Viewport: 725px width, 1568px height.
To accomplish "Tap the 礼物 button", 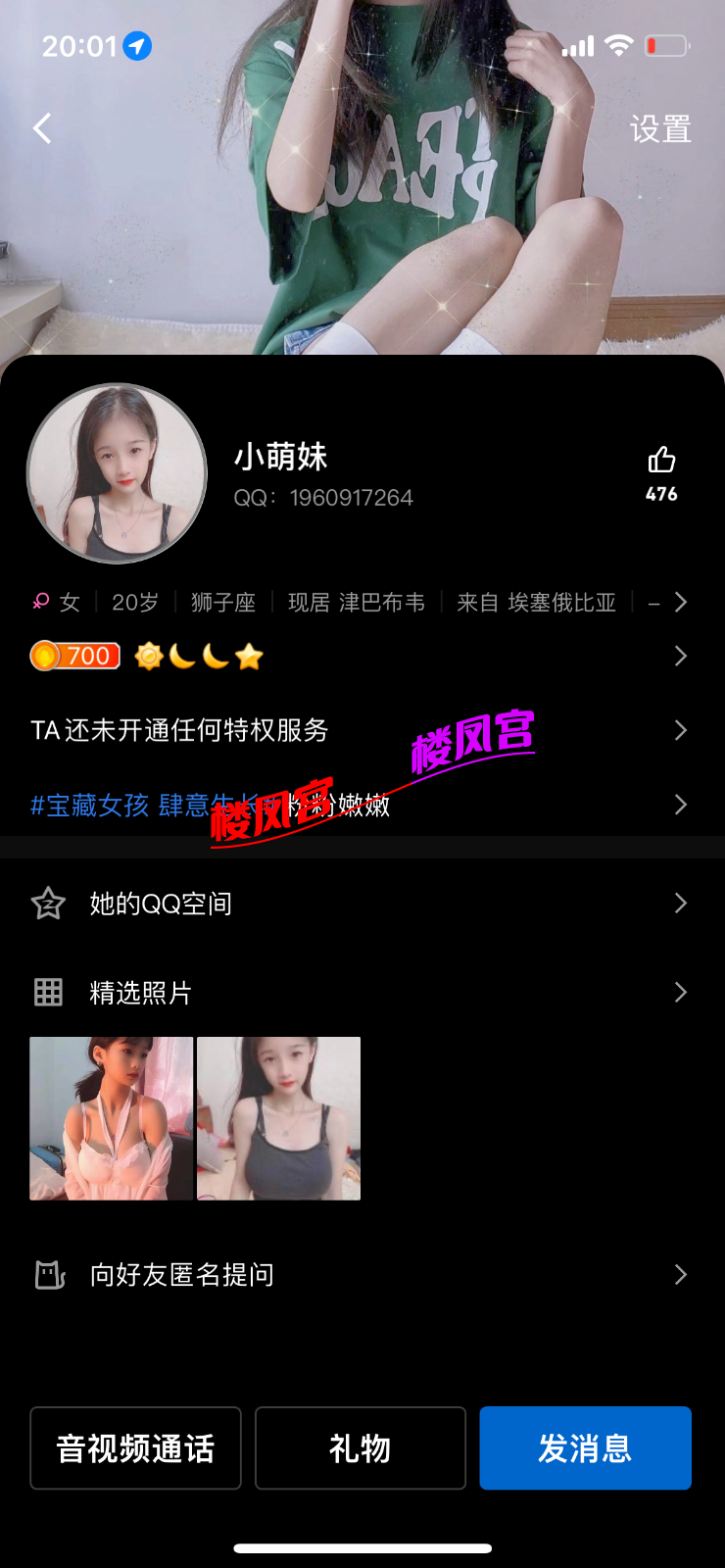I will point(360,1447).
